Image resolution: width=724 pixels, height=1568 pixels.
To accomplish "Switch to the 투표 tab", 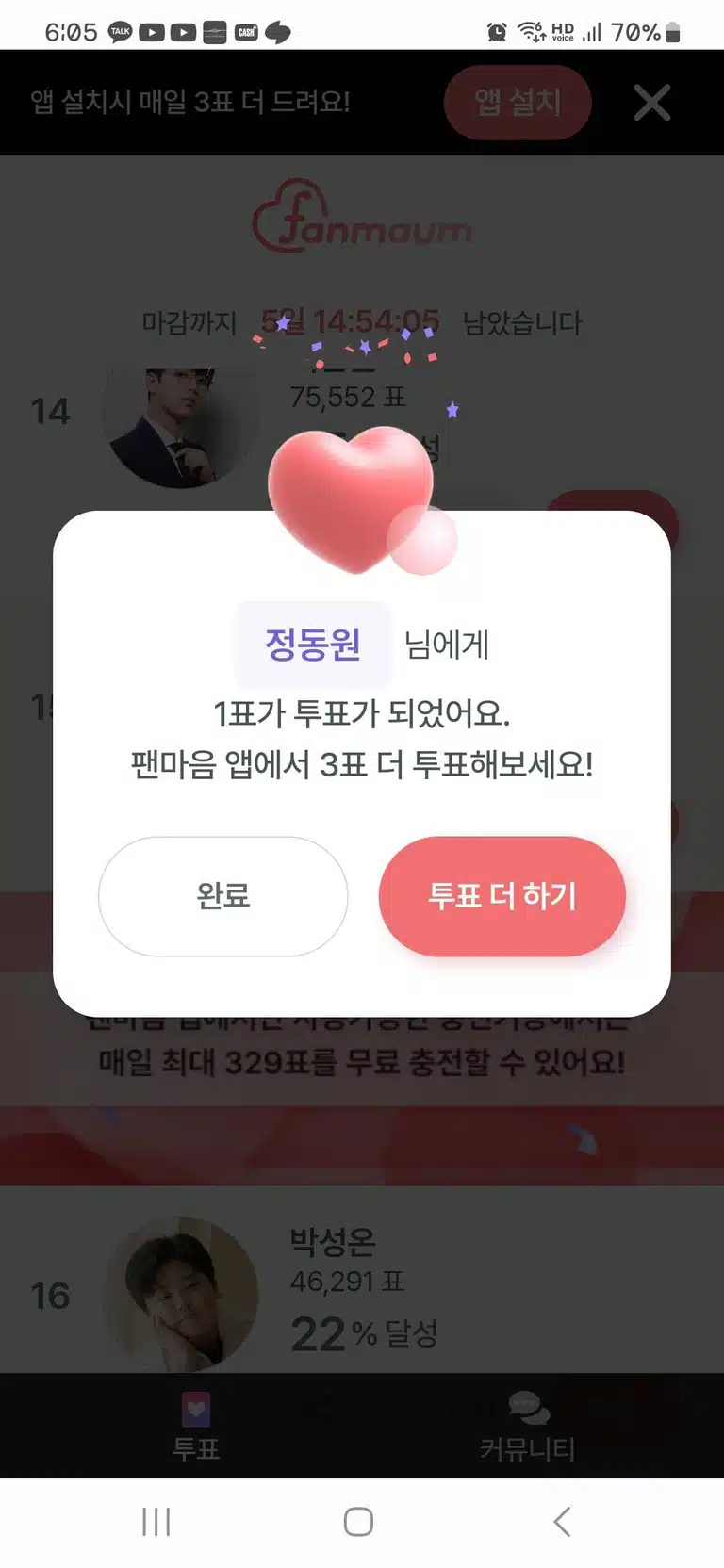I will click(x=196, y=1427).
